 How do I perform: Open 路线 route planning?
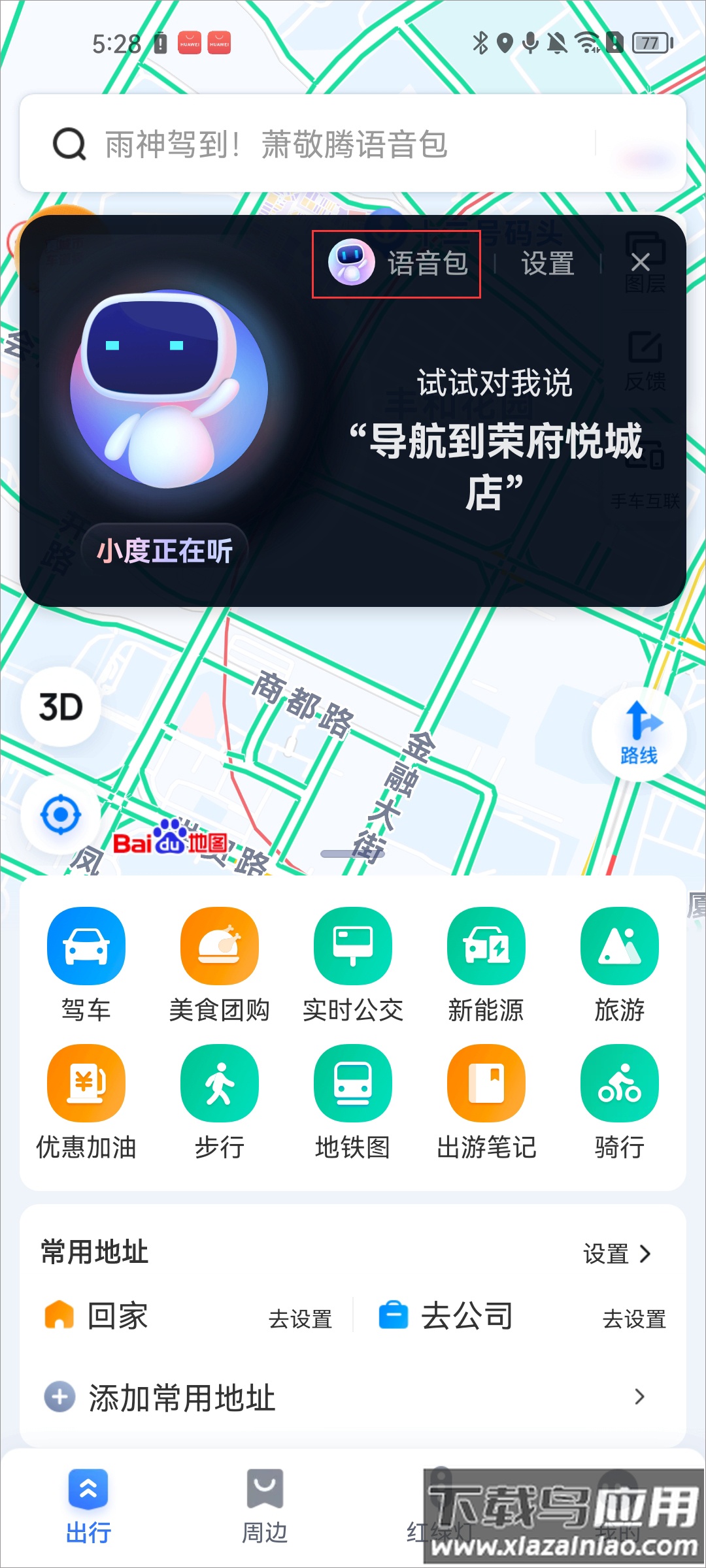639,734
